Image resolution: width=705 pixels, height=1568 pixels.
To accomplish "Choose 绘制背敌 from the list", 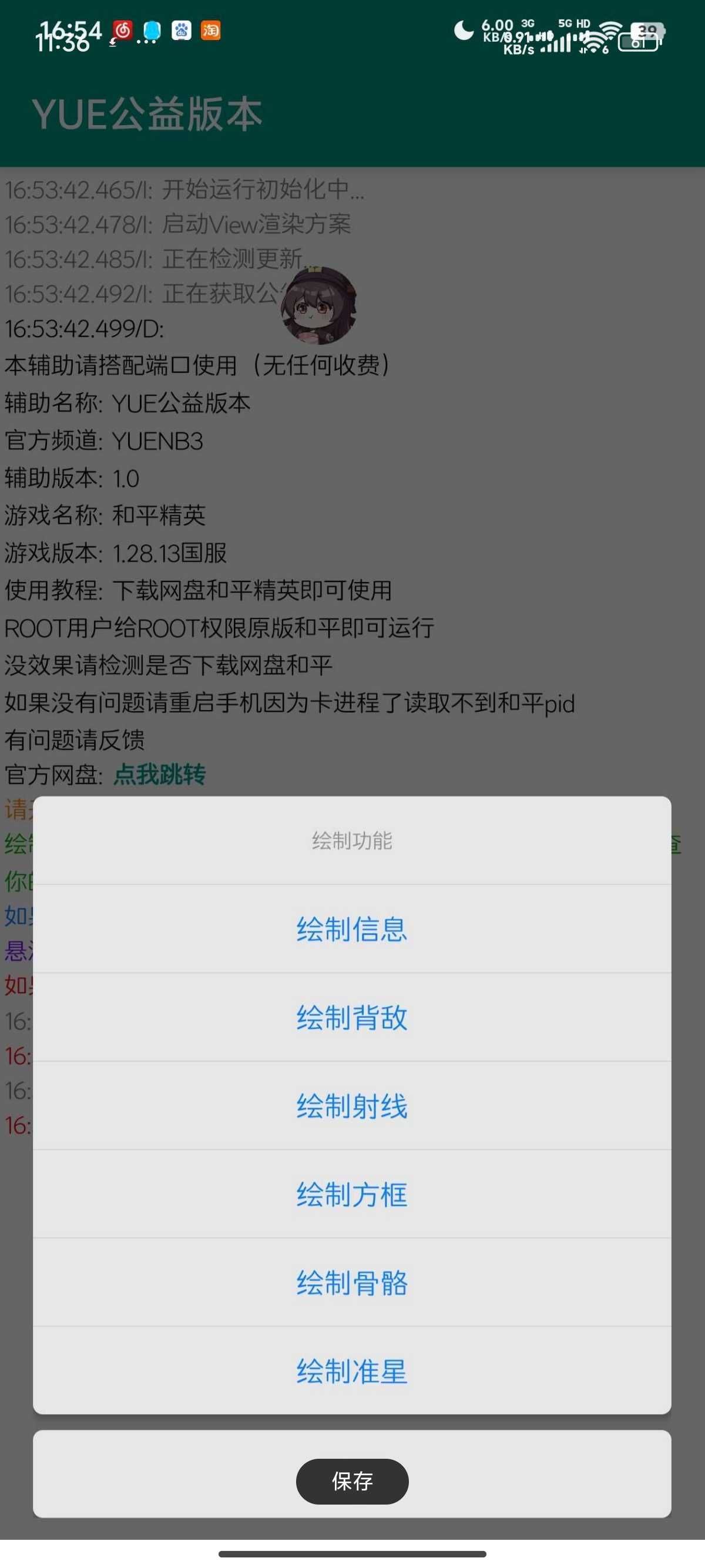I will pyautogui.click(x=352, y=1017).
